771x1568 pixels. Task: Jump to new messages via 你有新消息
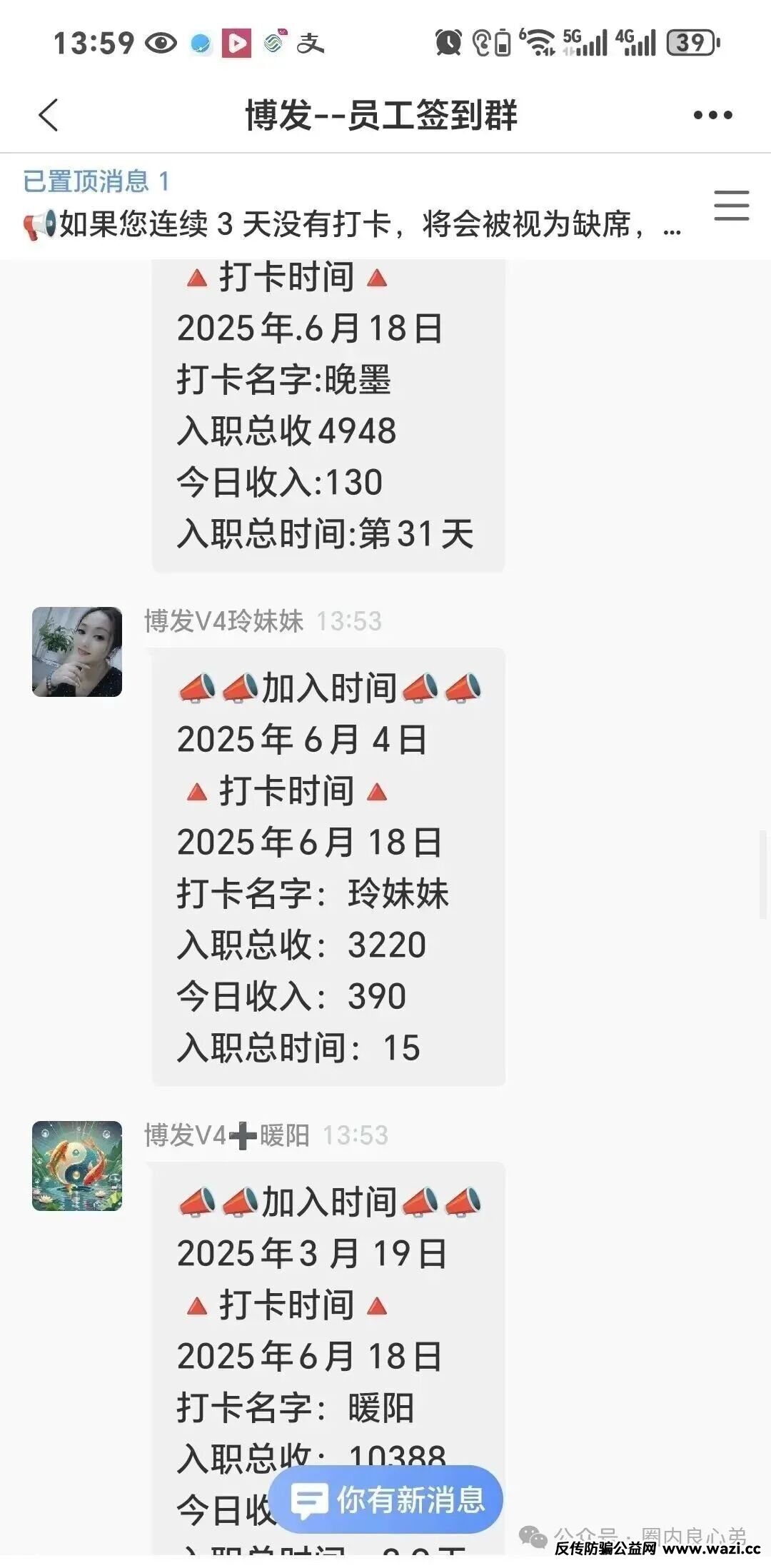386,1499
